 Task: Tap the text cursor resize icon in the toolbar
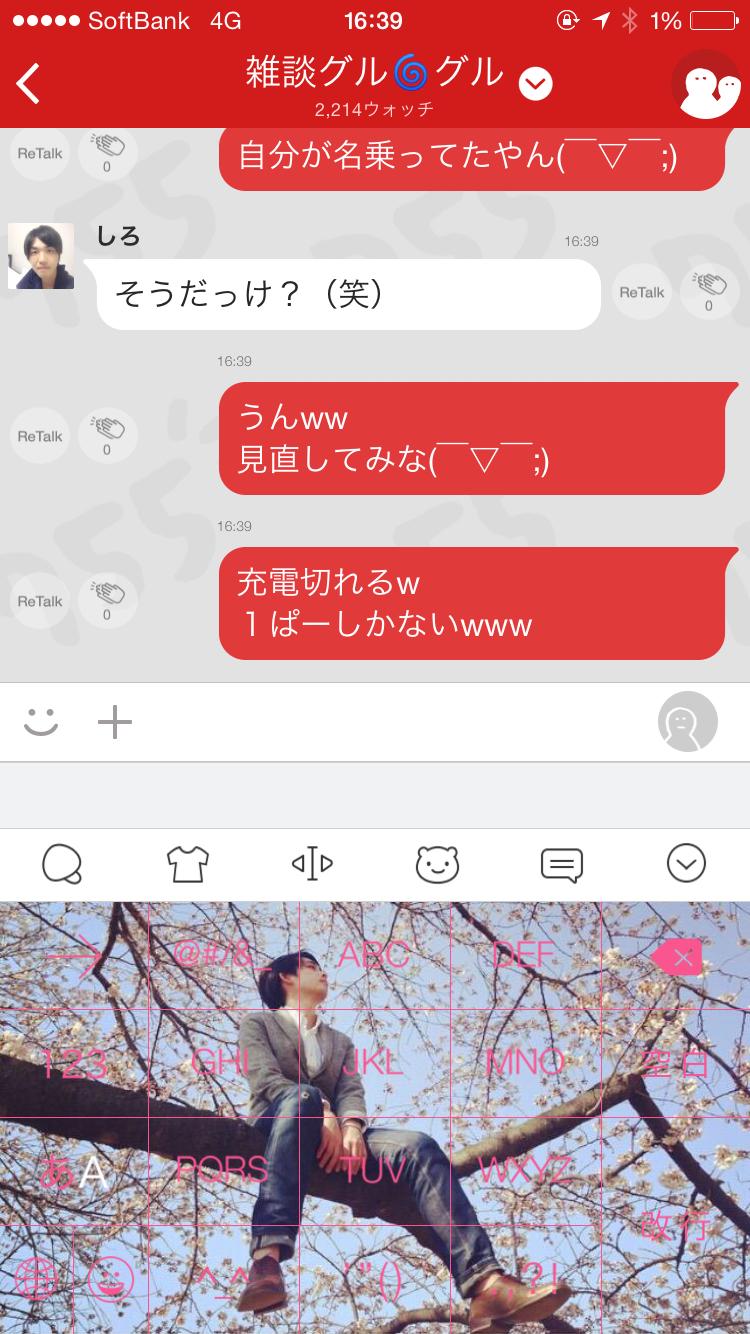(x=311, y=864)
